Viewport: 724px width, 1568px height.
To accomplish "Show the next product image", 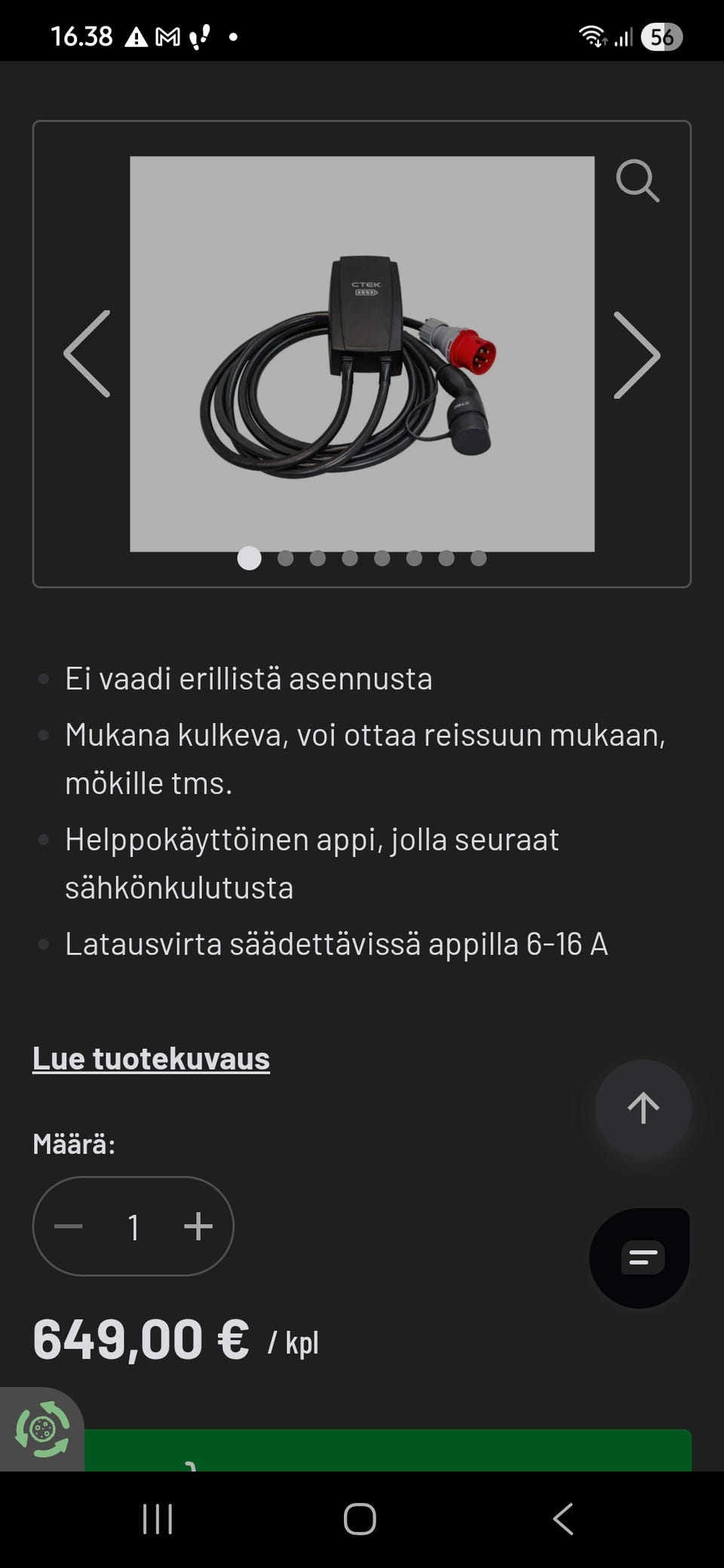I will point(636,354).
